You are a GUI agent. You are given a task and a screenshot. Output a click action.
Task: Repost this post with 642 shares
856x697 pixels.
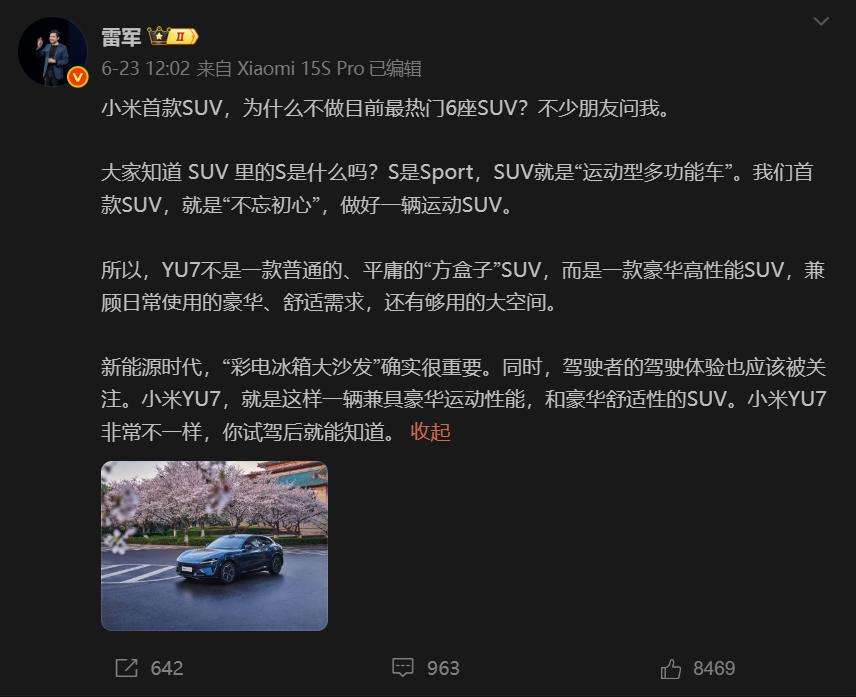(x=149, y=668)
